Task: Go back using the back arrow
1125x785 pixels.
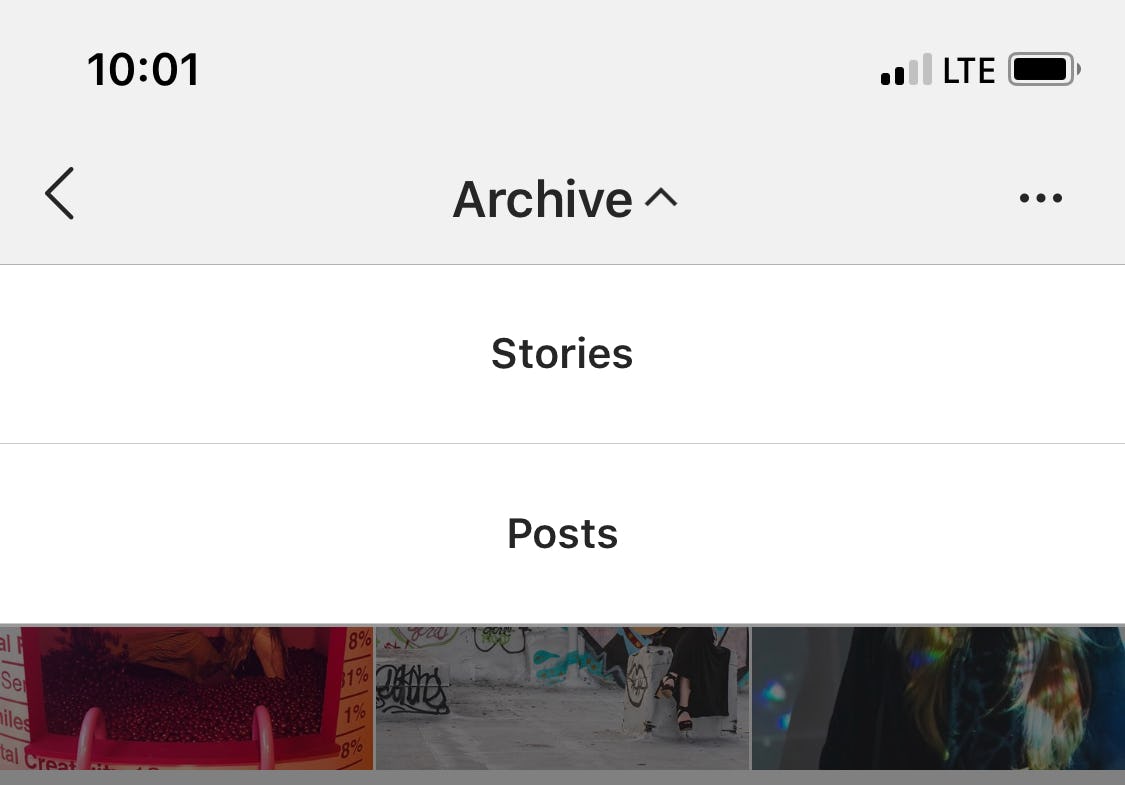Action: tap(60, 194)
